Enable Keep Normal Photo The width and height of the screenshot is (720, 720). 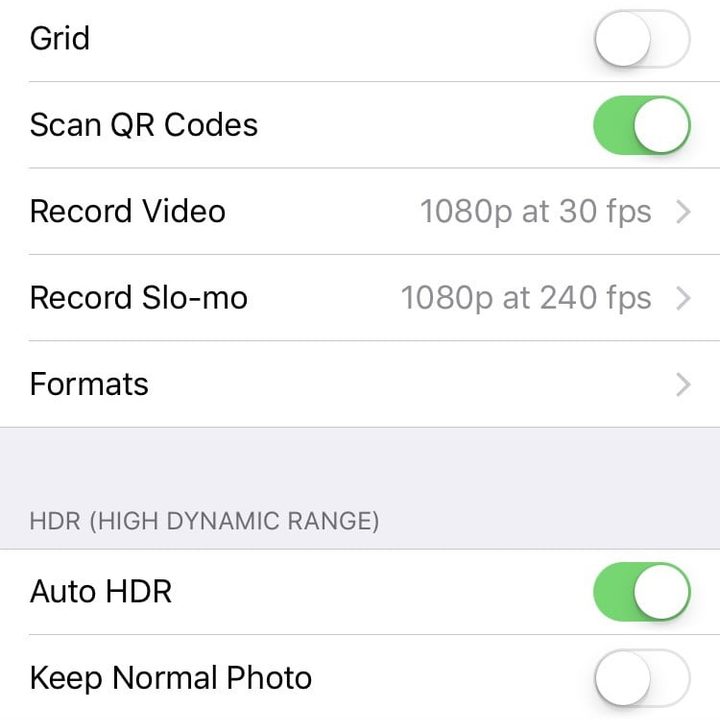click(x=641, y=678)
